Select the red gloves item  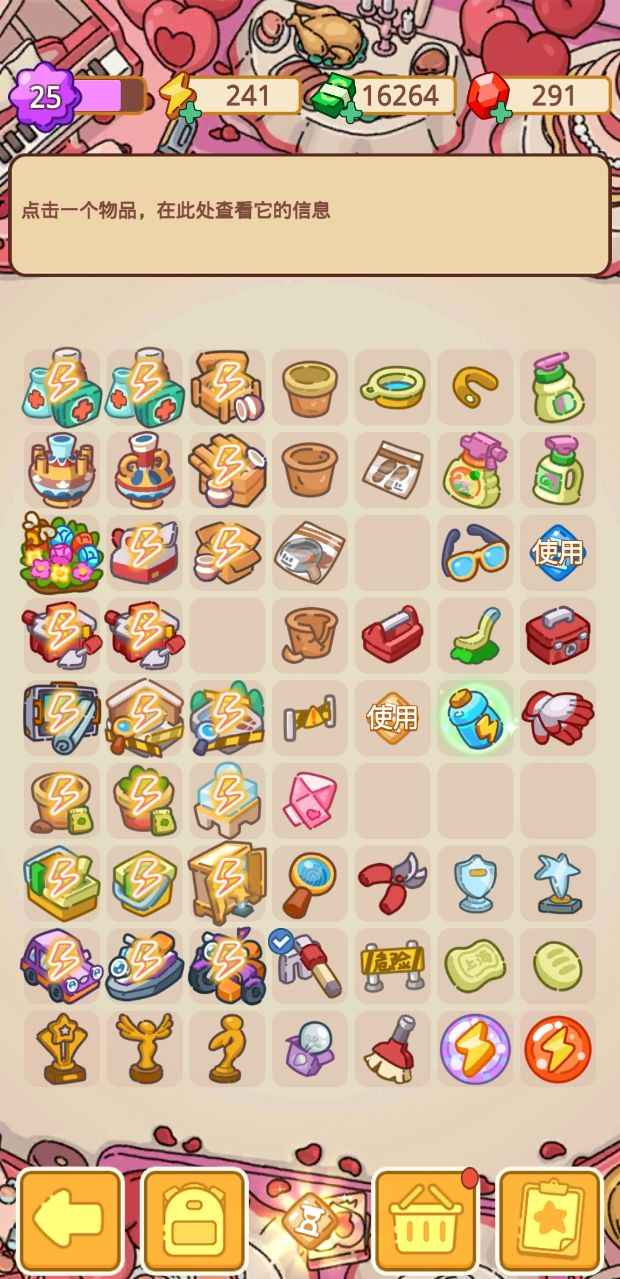[557, 717]
